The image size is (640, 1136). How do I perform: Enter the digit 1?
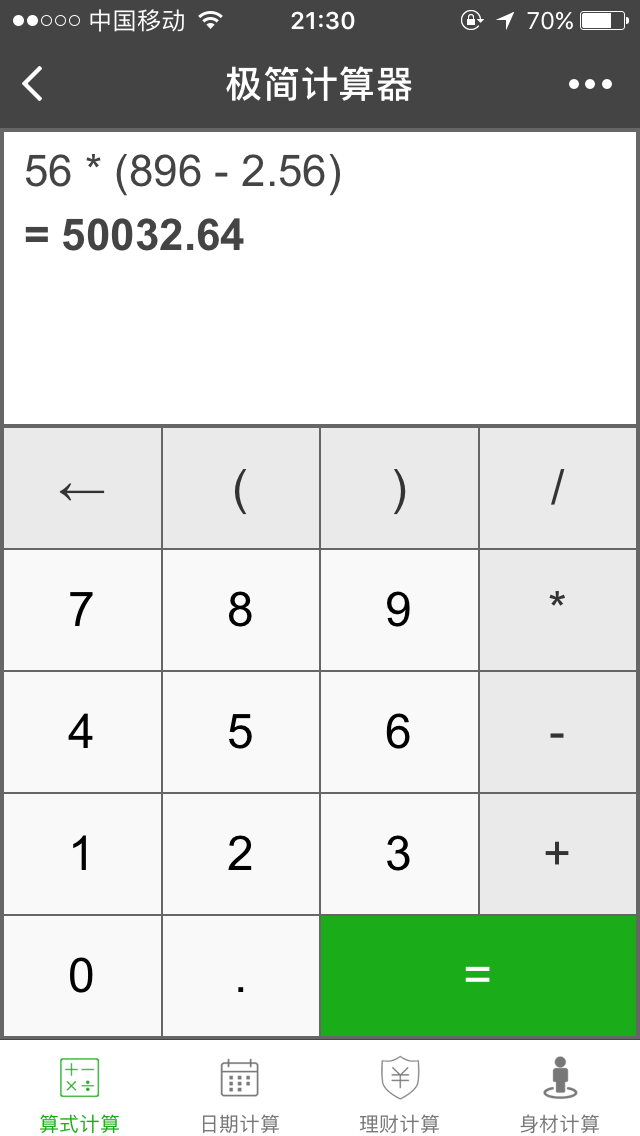(82, 854)
